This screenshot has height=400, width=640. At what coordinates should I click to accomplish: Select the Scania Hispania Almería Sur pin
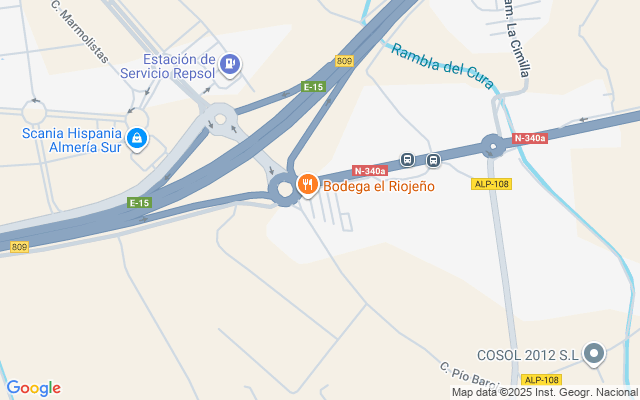[137, 139]
